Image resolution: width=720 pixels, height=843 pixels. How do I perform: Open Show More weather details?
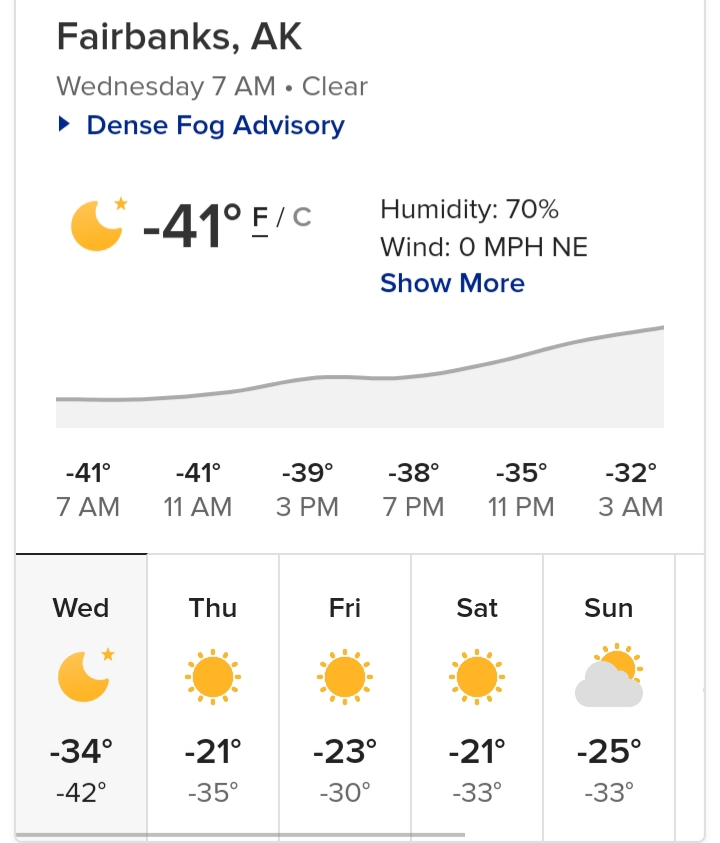(452, 283)
